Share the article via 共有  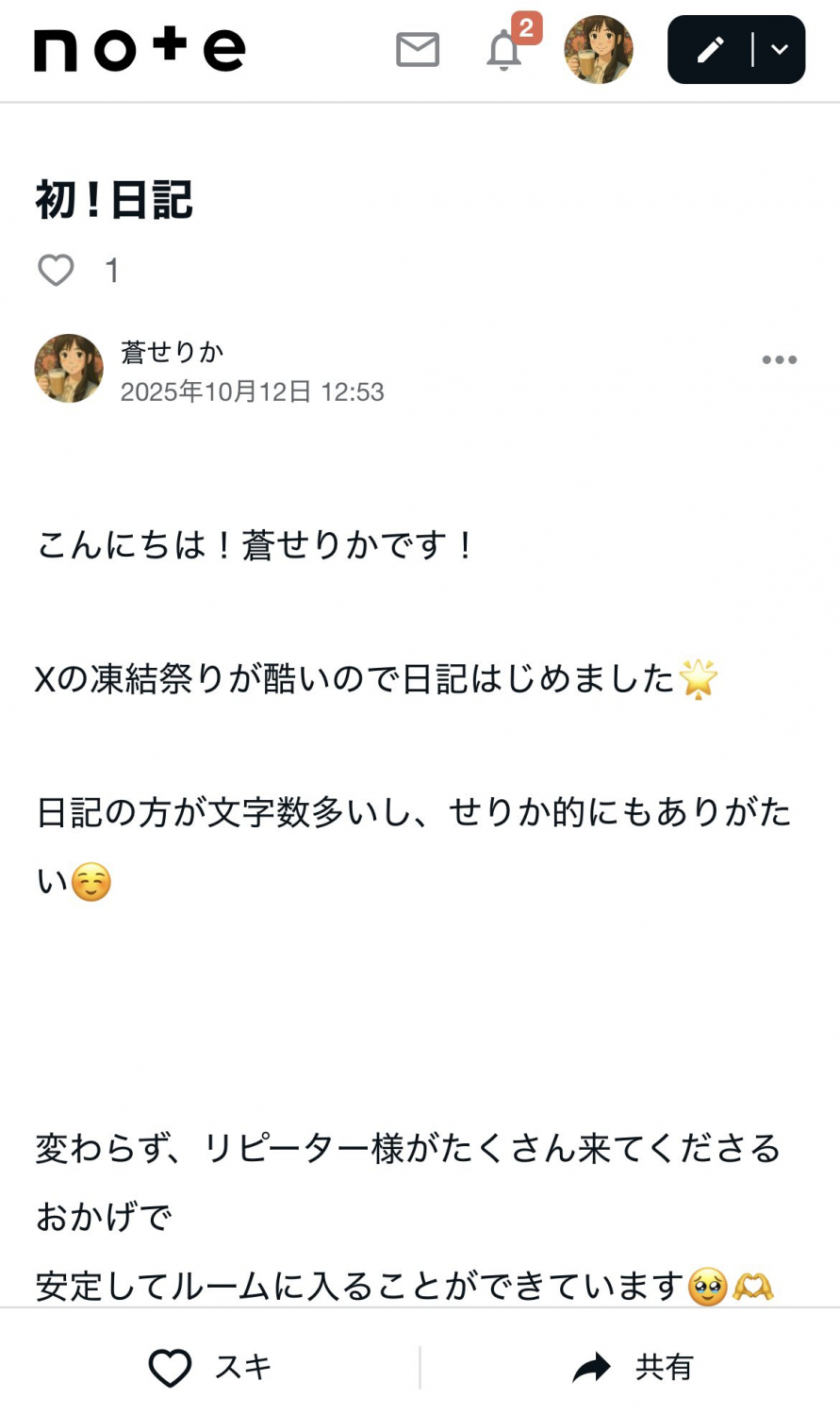click(632, 1367)
